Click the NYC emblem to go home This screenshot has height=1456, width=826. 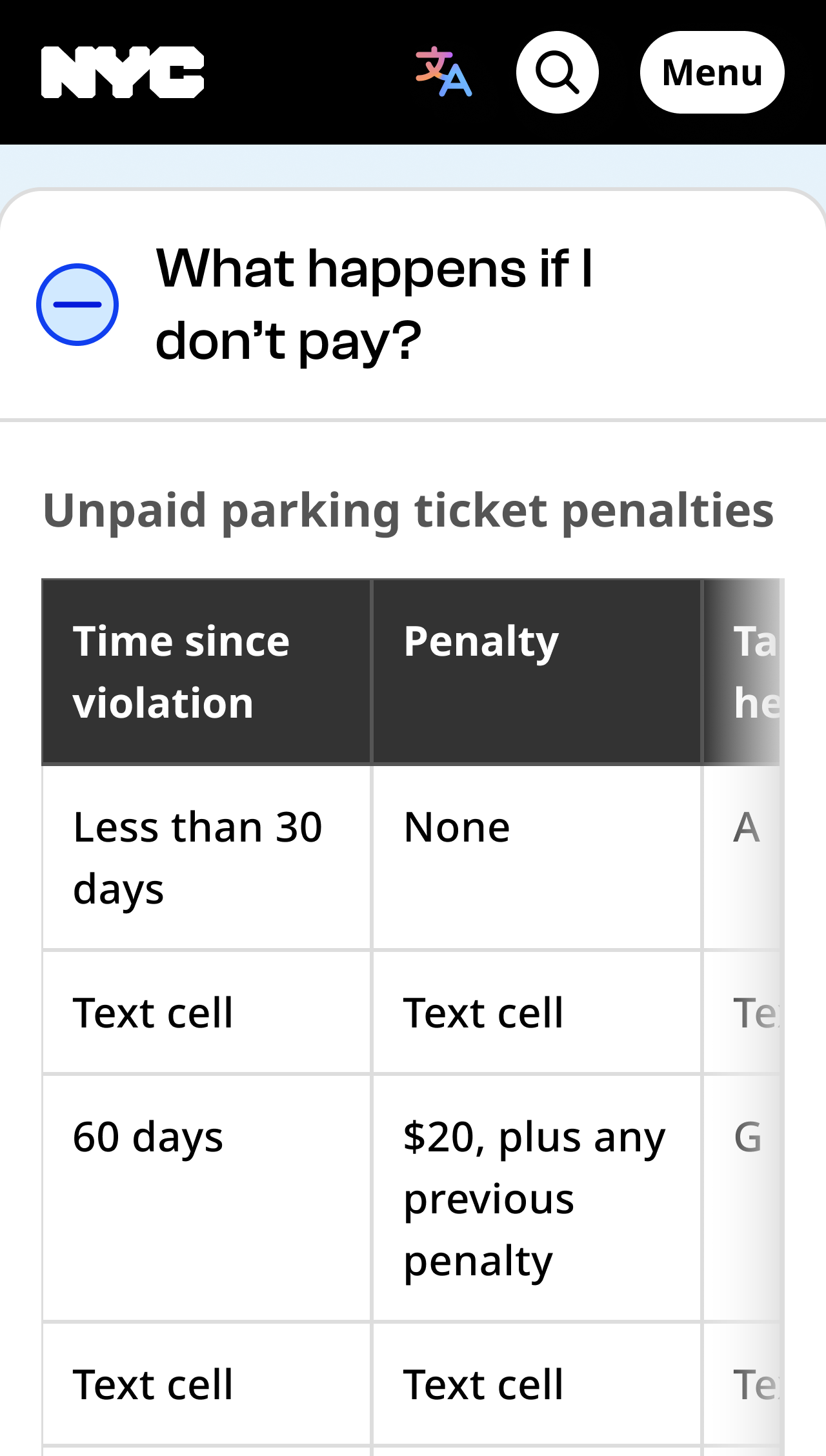click(124, 72)
